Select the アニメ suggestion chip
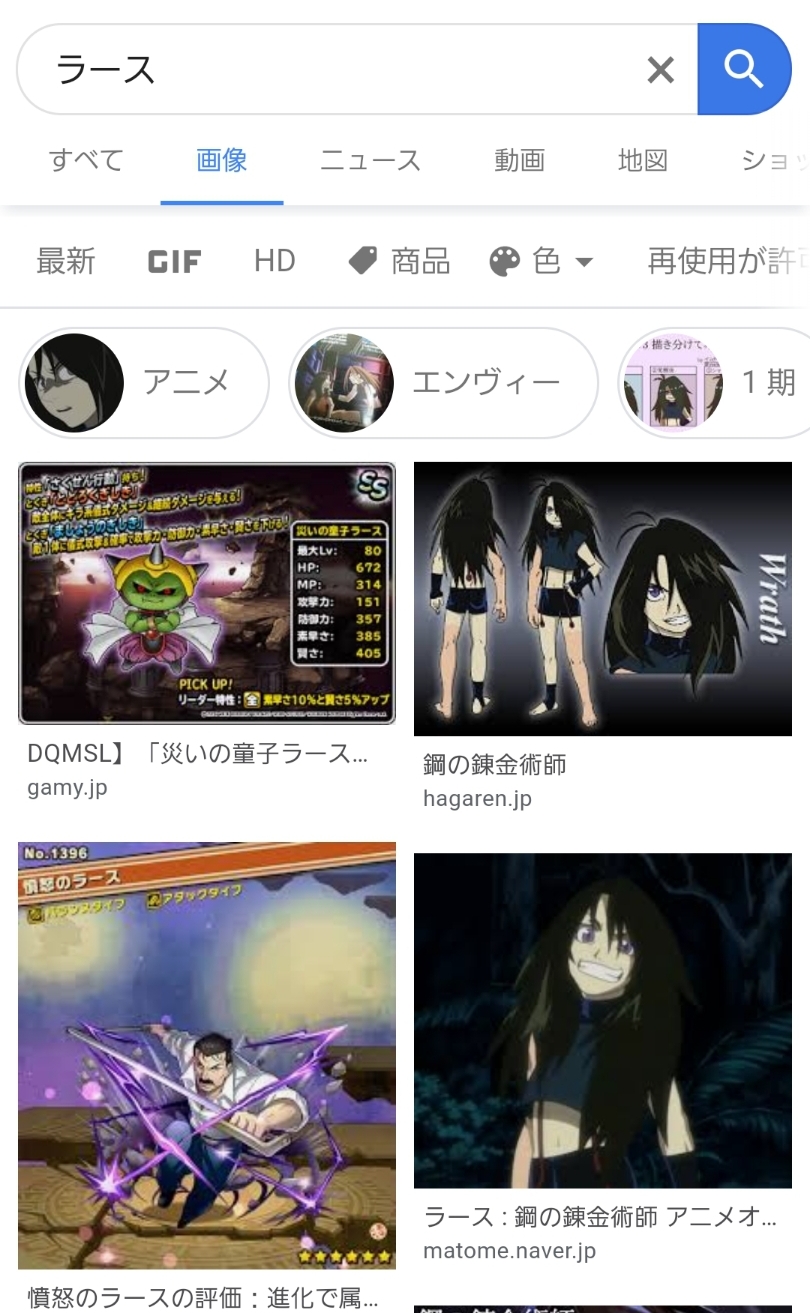 144,383
